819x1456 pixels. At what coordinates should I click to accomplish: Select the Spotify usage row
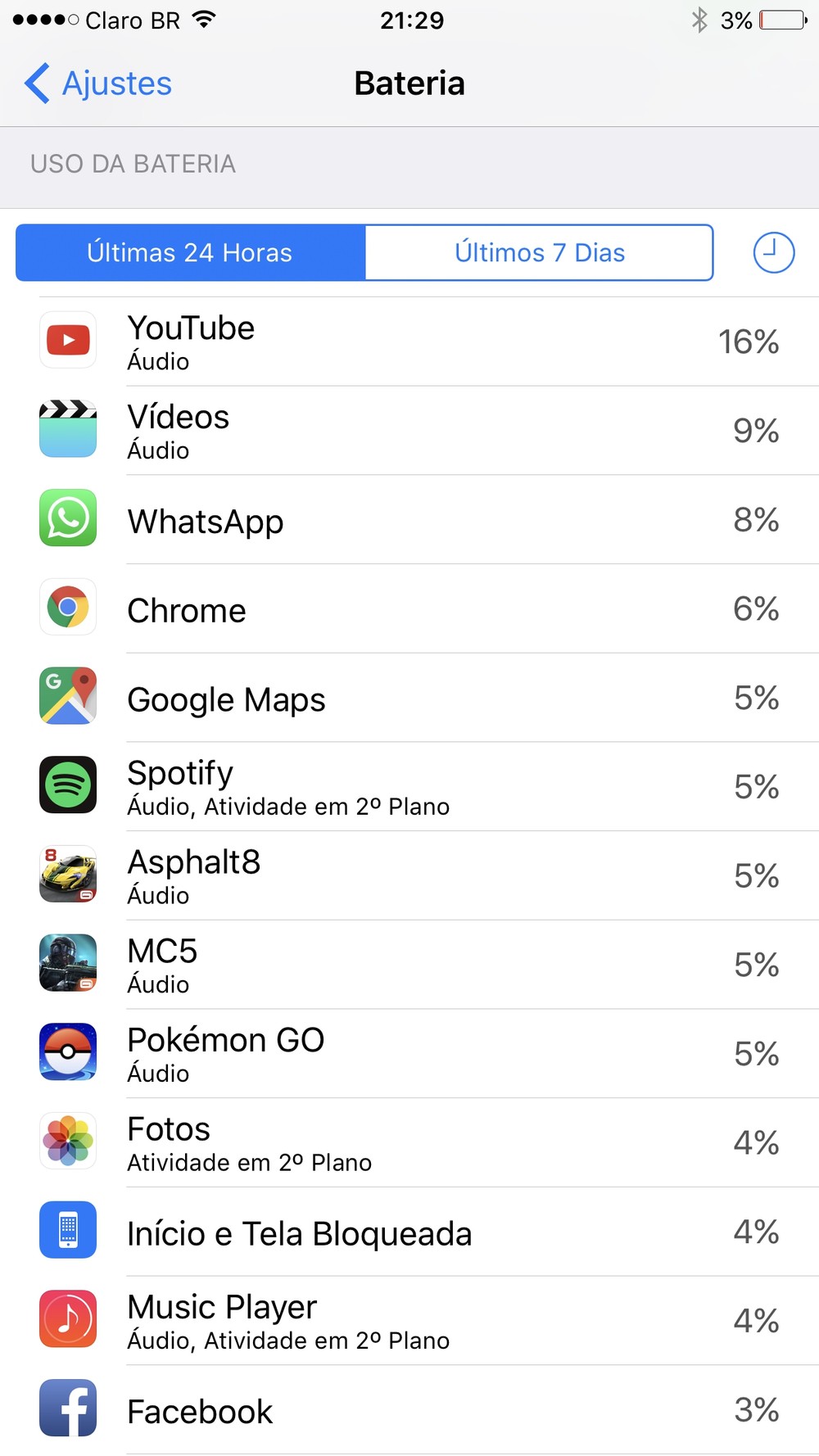409,787
